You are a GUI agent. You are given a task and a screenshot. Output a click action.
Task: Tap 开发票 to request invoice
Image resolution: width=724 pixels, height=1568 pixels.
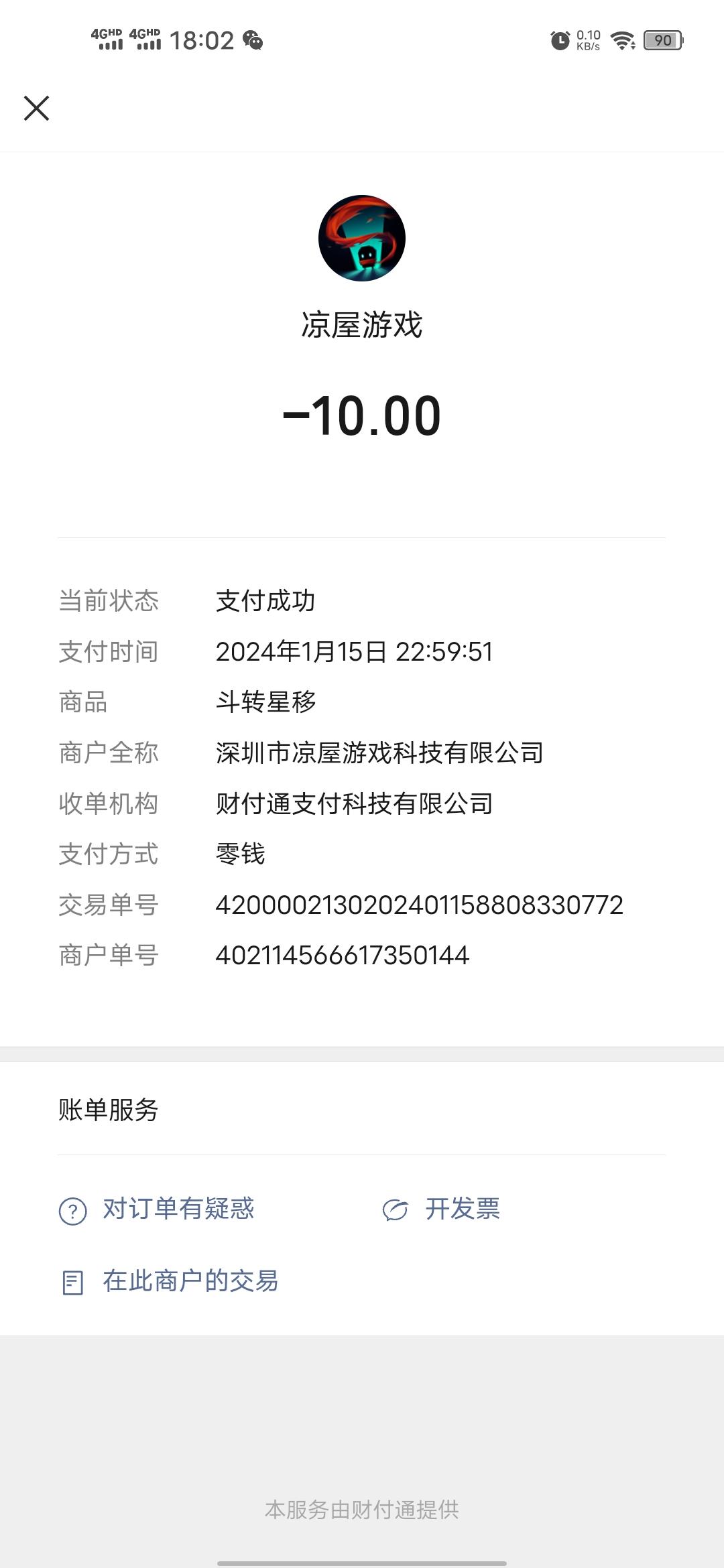[441, 1210]
